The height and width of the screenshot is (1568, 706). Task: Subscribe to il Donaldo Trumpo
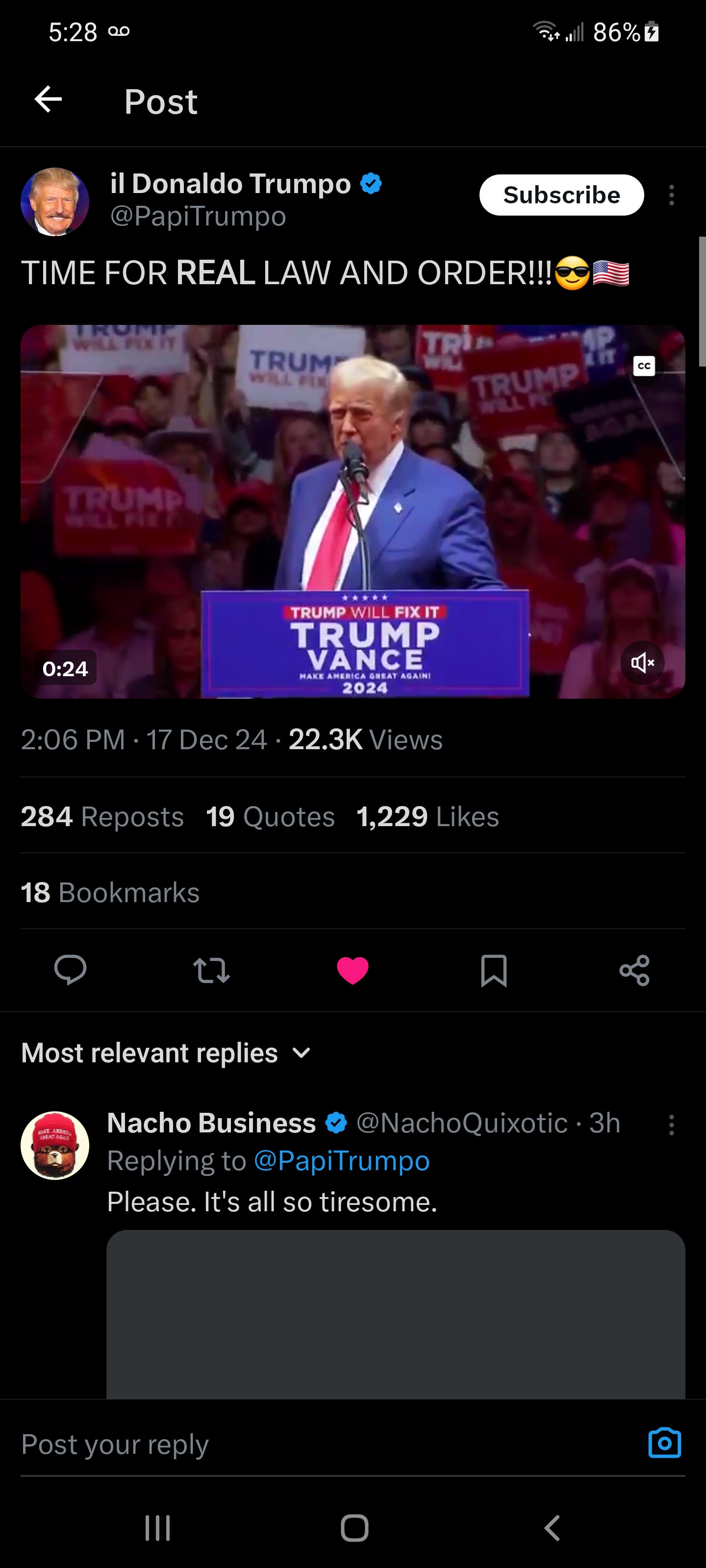[x=561, y=195]
